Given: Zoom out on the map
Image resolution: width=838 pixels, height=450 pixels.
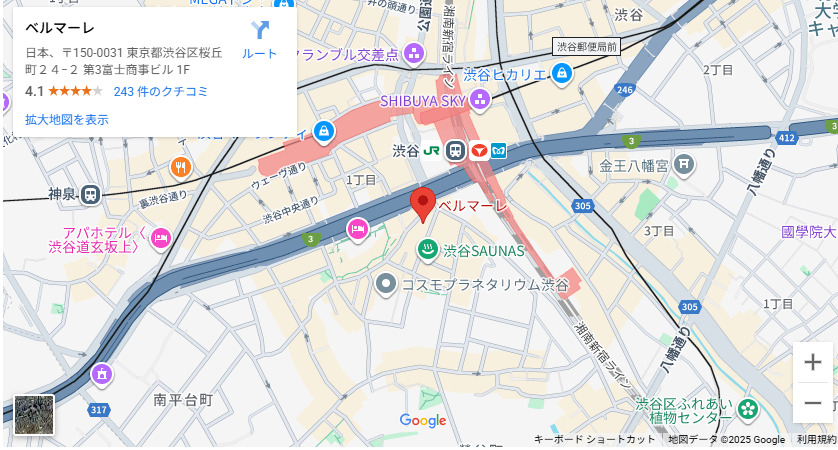Looking at the screenshot, I should pos(813,403).
